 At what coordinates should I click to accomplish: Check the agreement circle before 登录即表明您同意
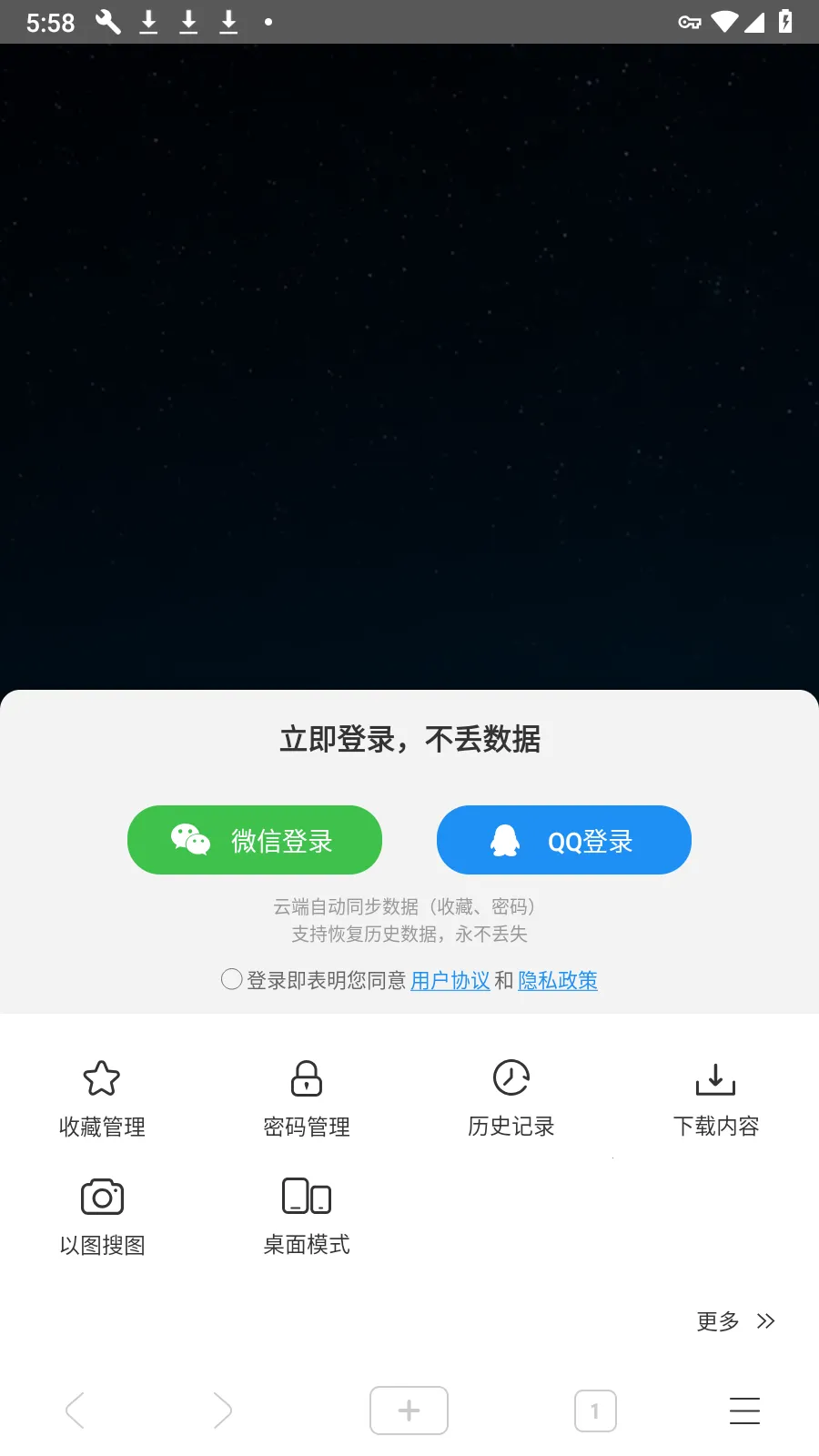pos(230,979)
